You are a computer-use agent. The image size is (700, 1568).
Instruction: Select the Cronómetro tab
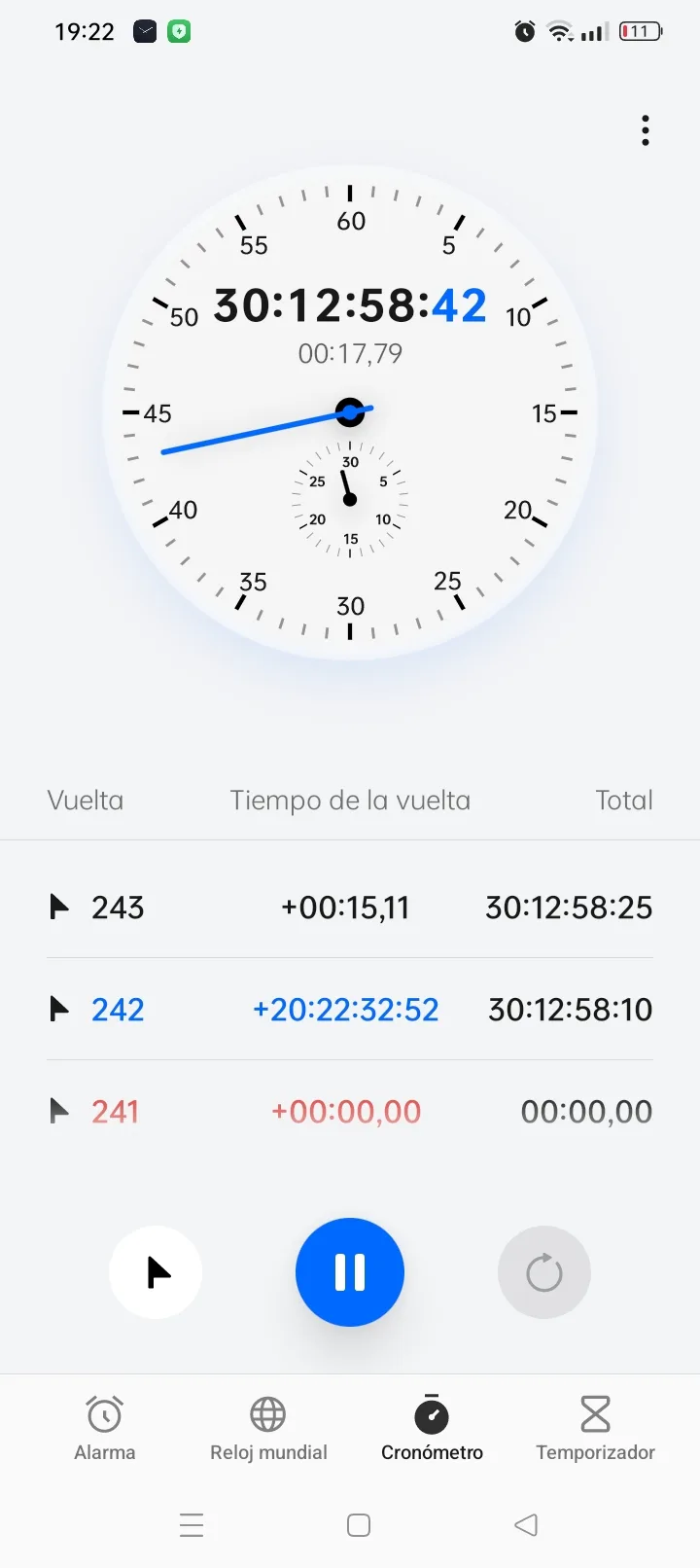pos(432,1428)
